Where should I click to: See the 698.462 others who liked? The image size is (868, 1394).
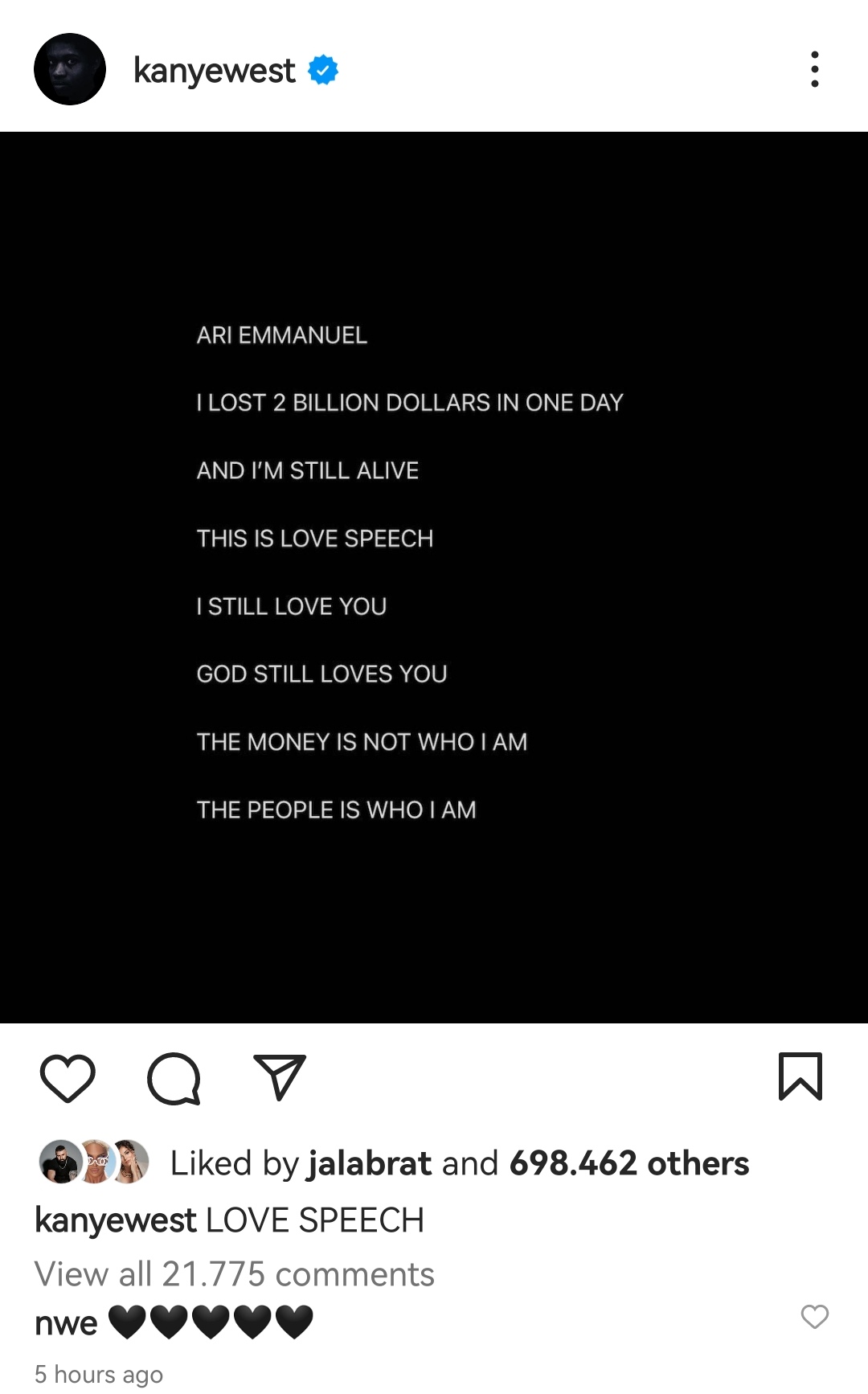coord(628,1163)
